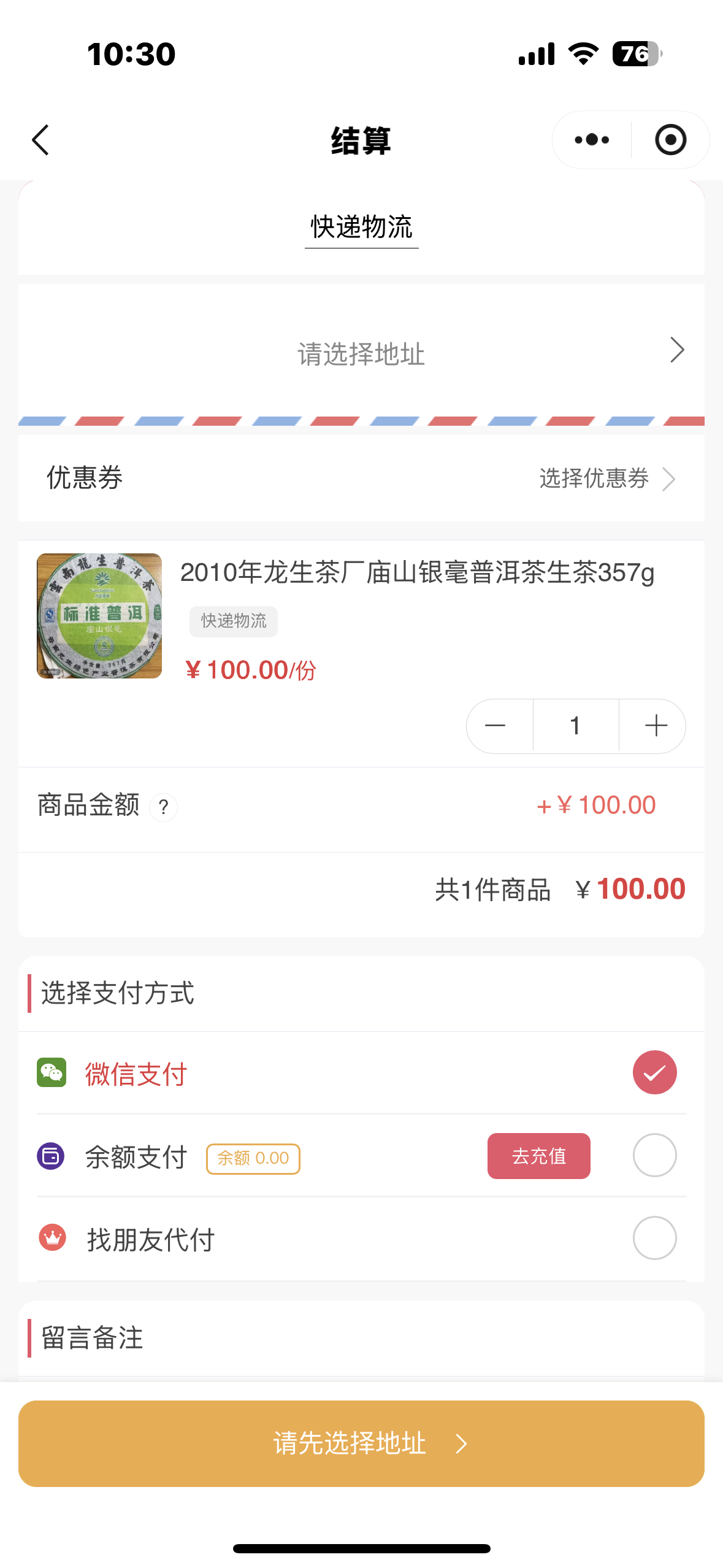
Task: Open the 庙山银毫普洱茶 product image
Action: tap(99, 615)
